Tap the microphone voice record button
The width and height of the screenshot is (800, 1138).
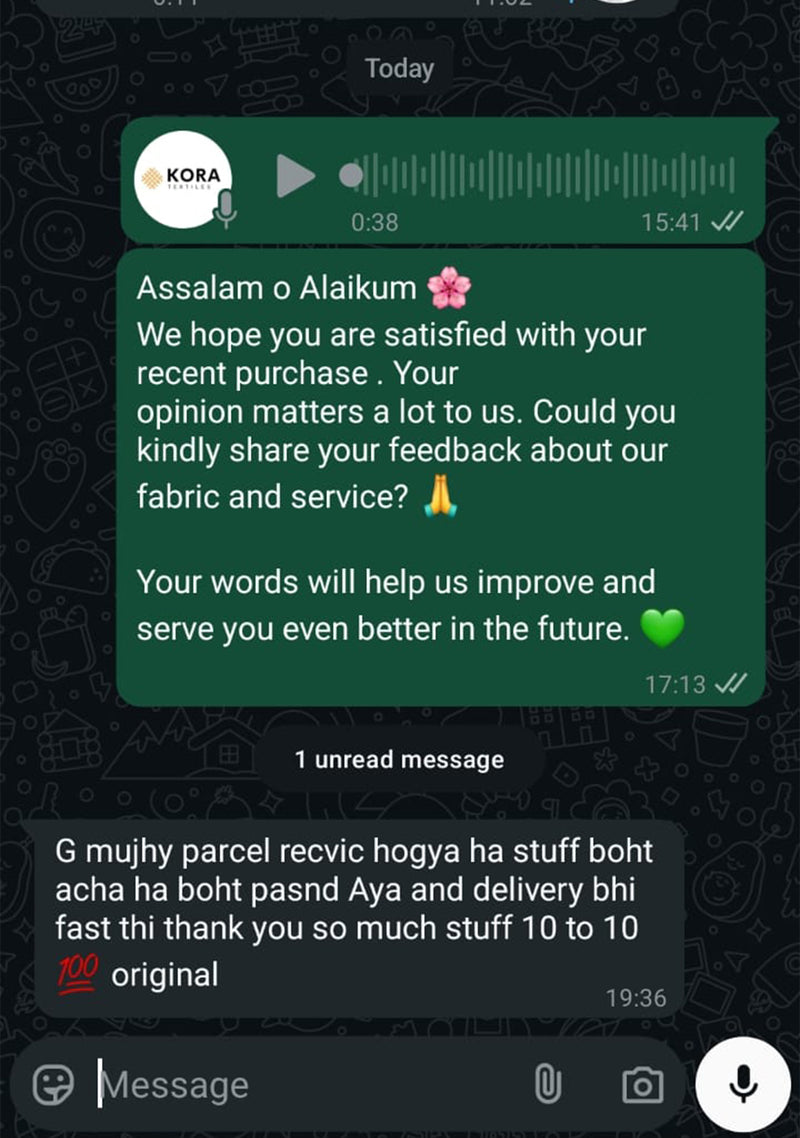[x=742, y=1085]
